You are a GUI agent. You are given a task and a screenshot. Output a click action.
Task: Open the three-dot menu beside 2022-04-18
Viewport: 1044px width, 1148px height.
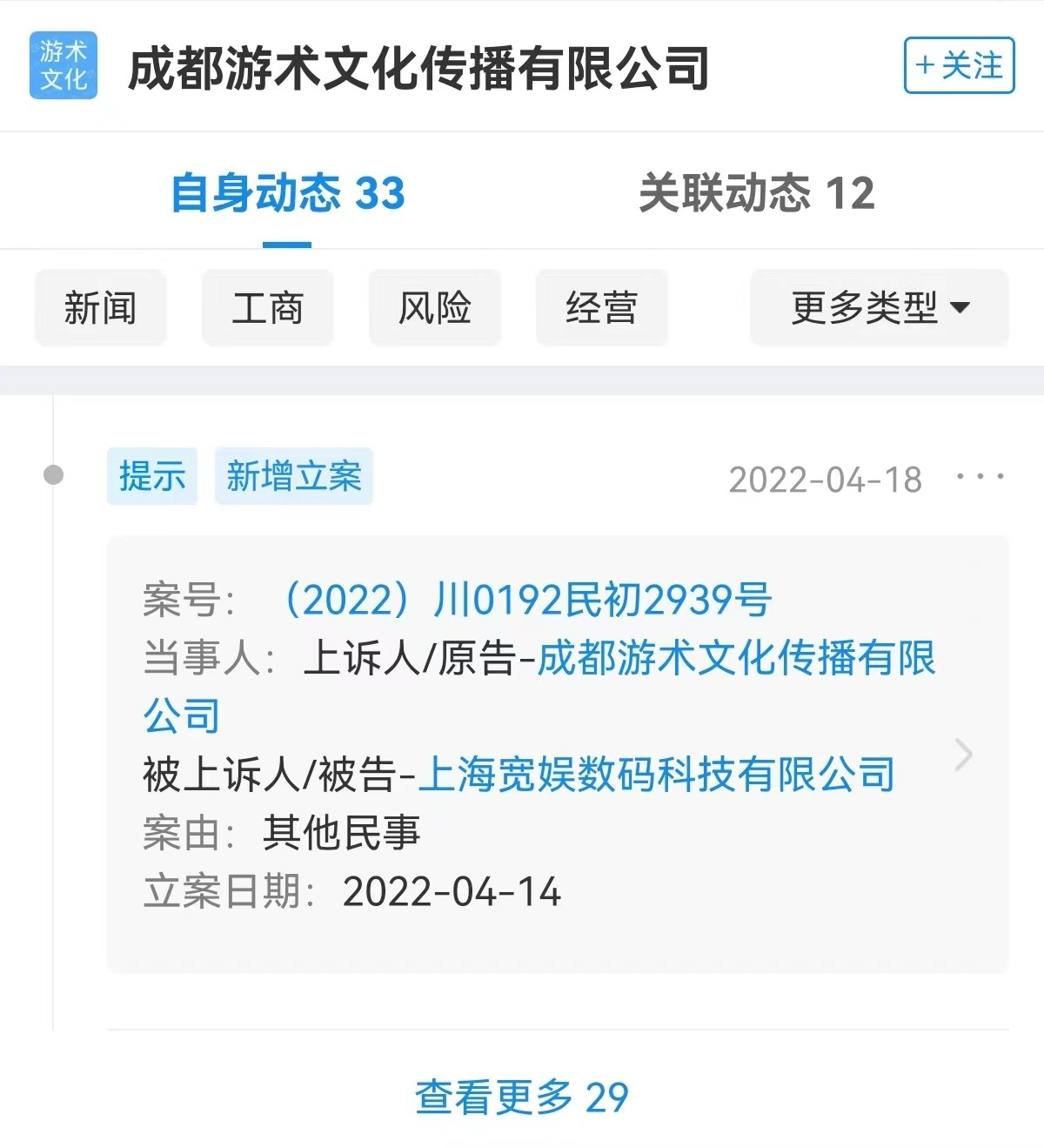(x=980, y=477)
